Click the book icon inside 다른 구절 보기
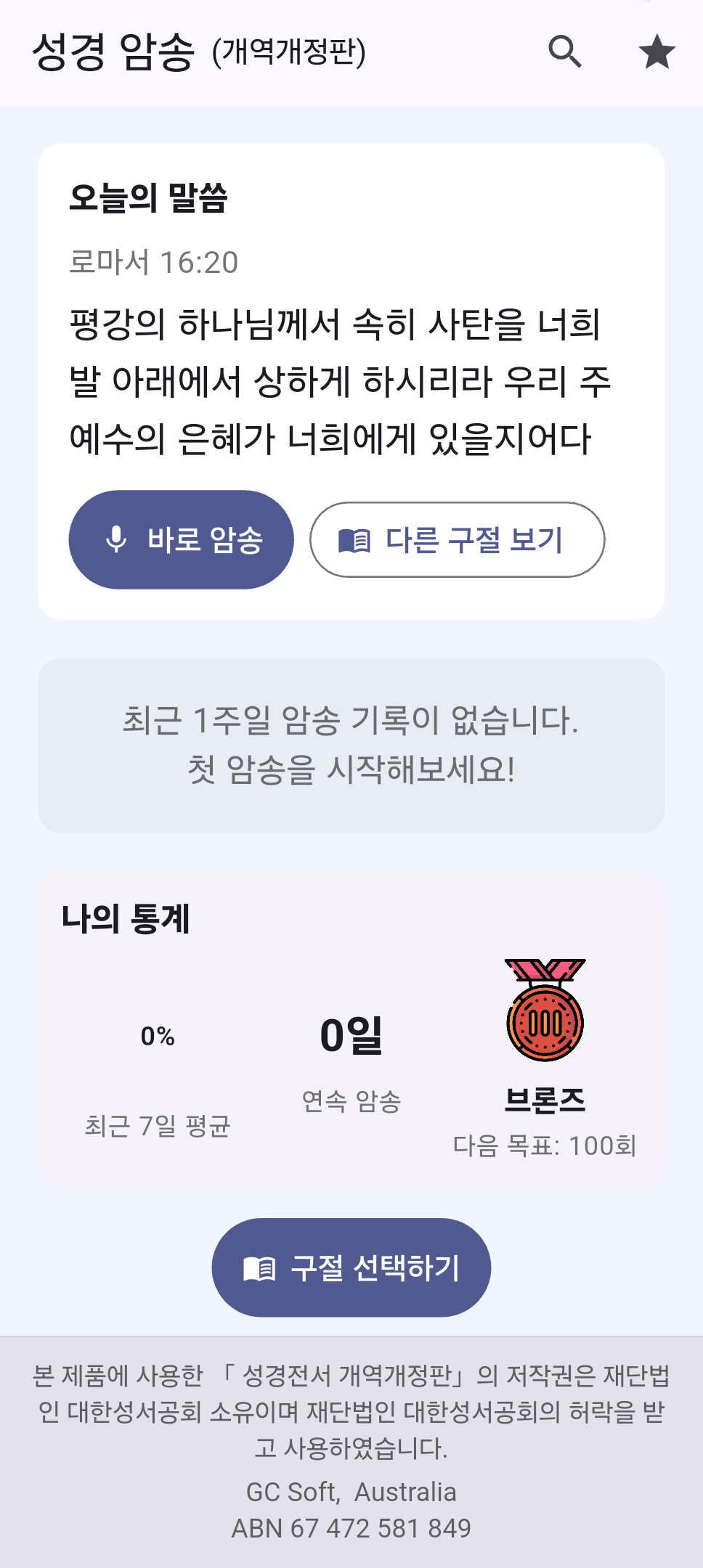 click(354, 539)
